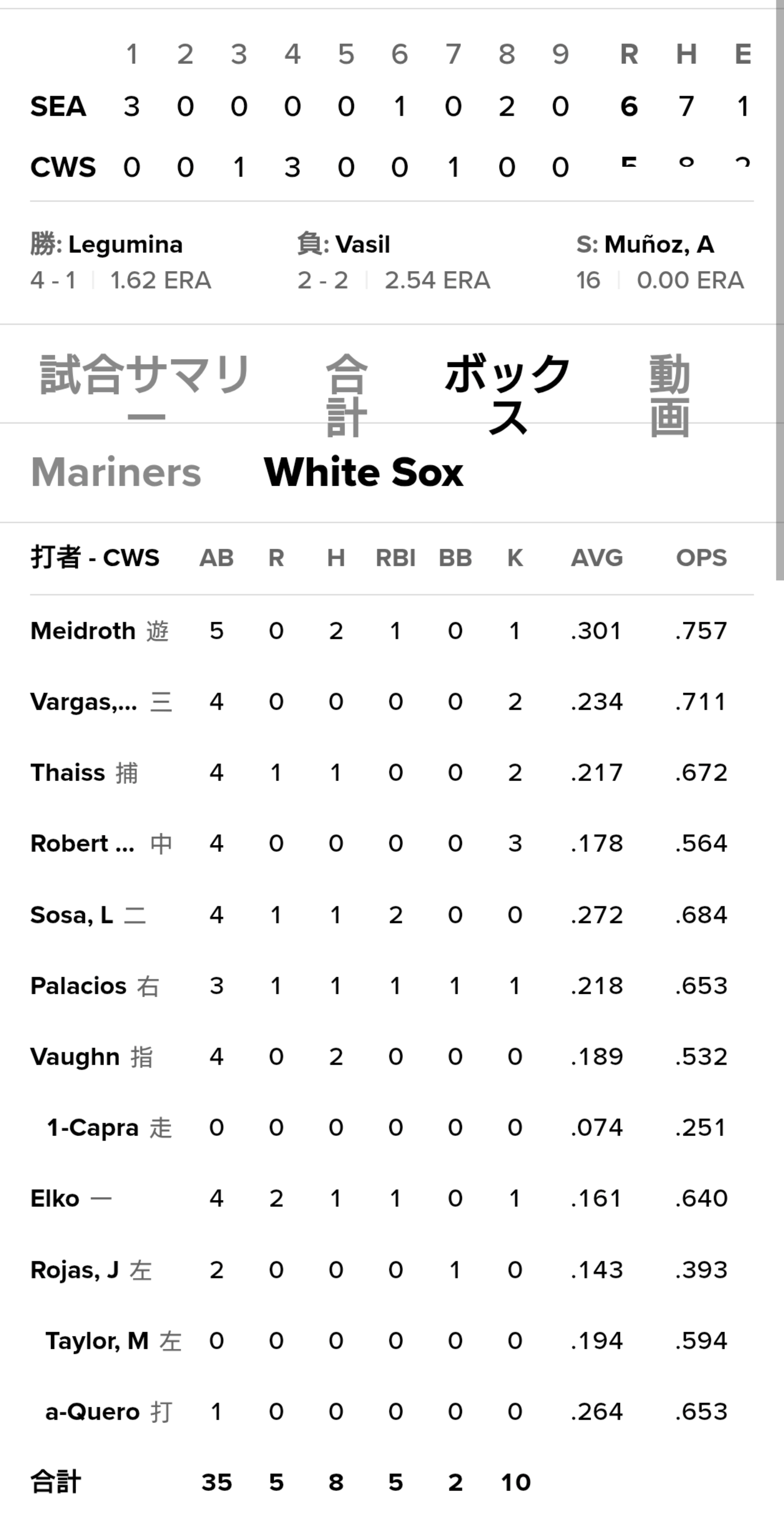Tap on Palacios in batting list
784x1533 pixels.
point(79,986)
